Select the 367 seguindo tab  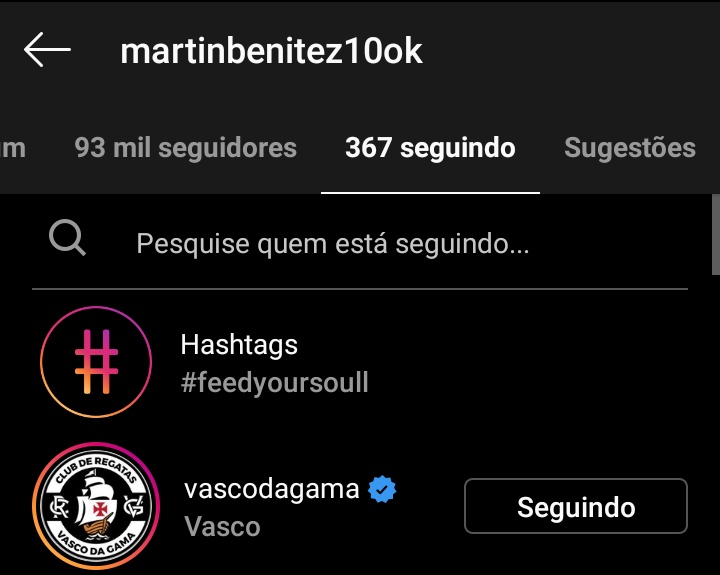click(430, 148)
